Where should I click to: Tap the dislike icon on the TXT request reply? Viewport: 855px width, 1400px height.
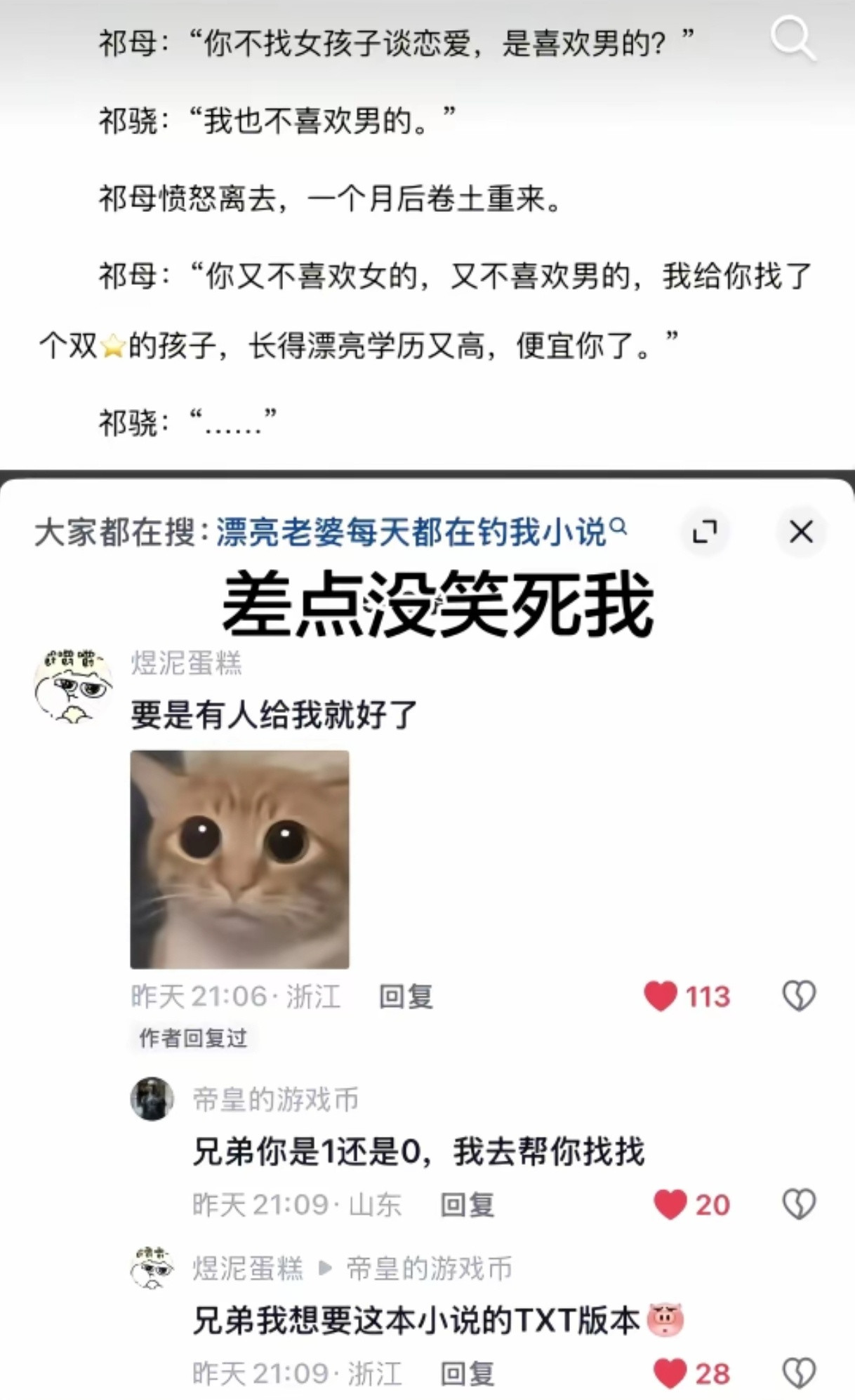[x=800, y=1374]
